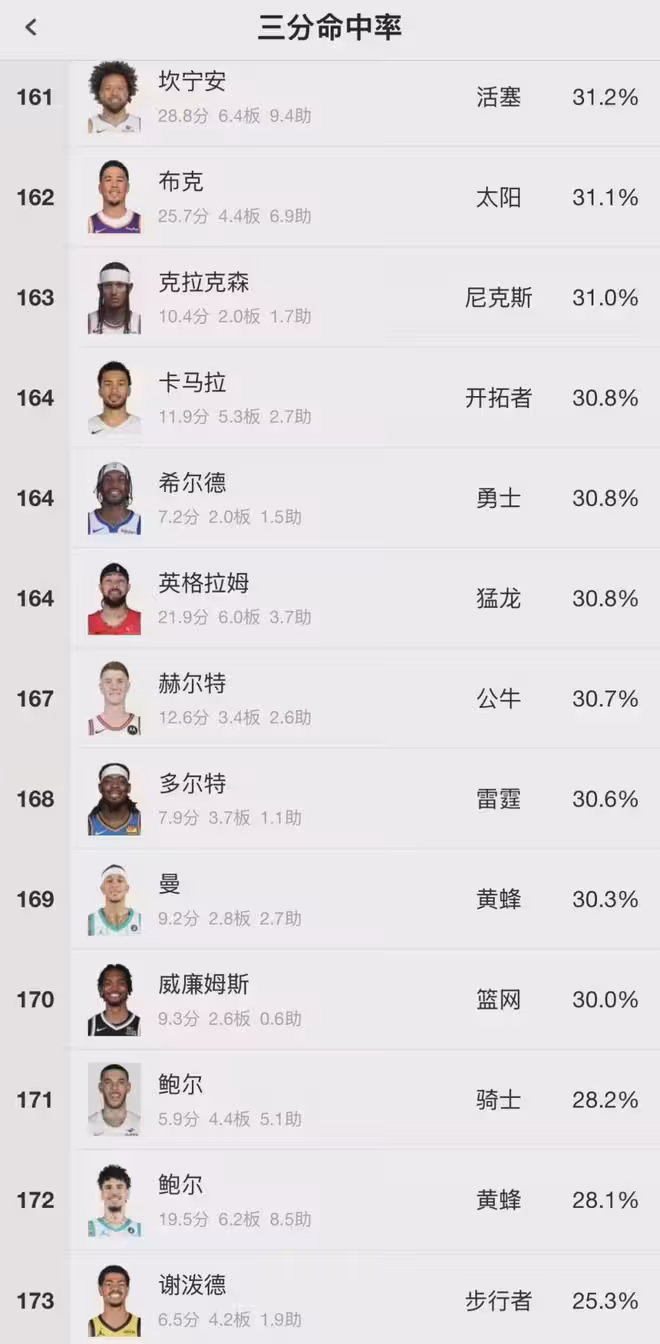
Task: Open 鲍尔 of 骑士
Action: [181, 1085]
